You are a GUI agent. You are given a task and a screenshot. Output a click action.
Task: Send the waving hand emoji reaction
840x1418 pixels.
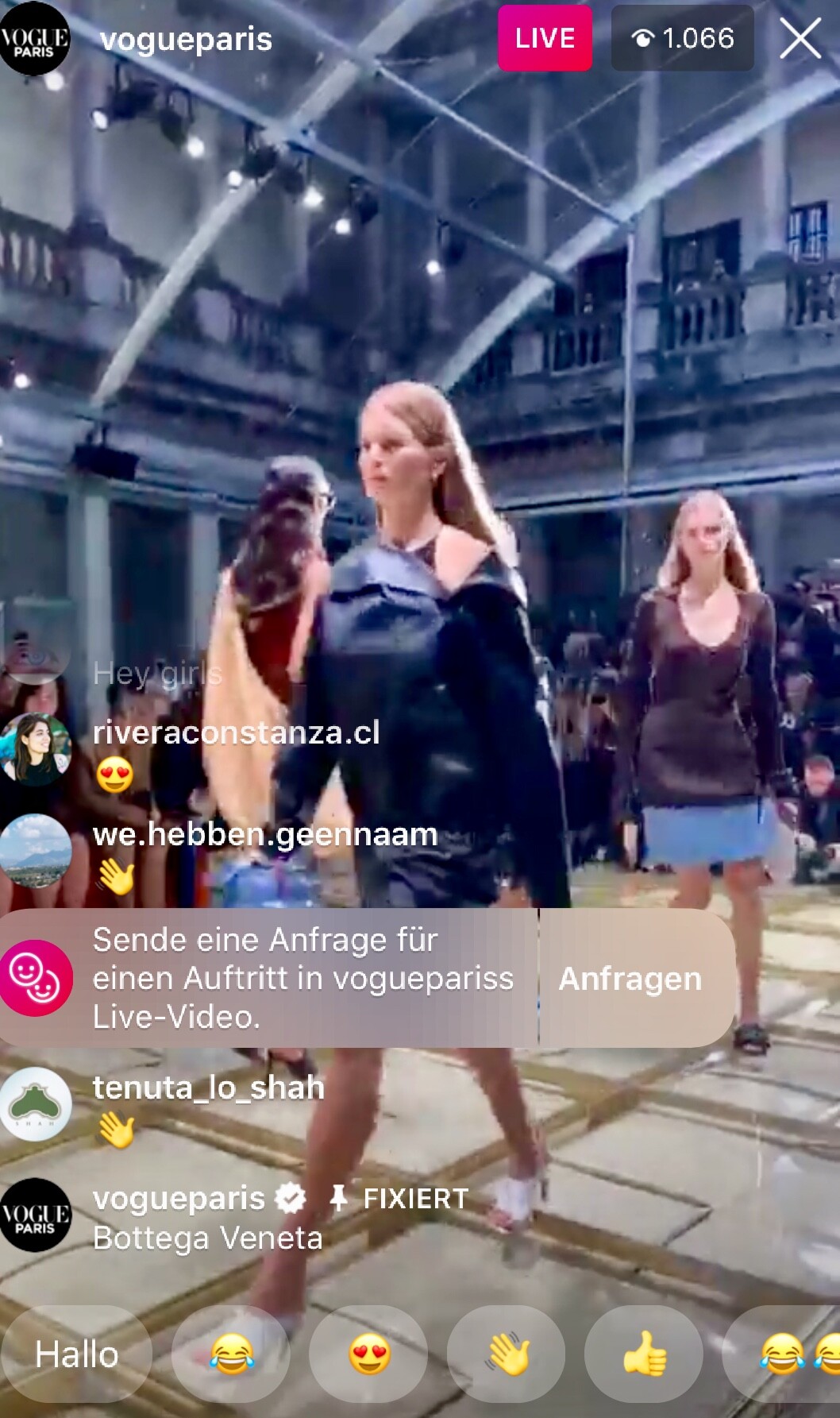click(507, 1354)
